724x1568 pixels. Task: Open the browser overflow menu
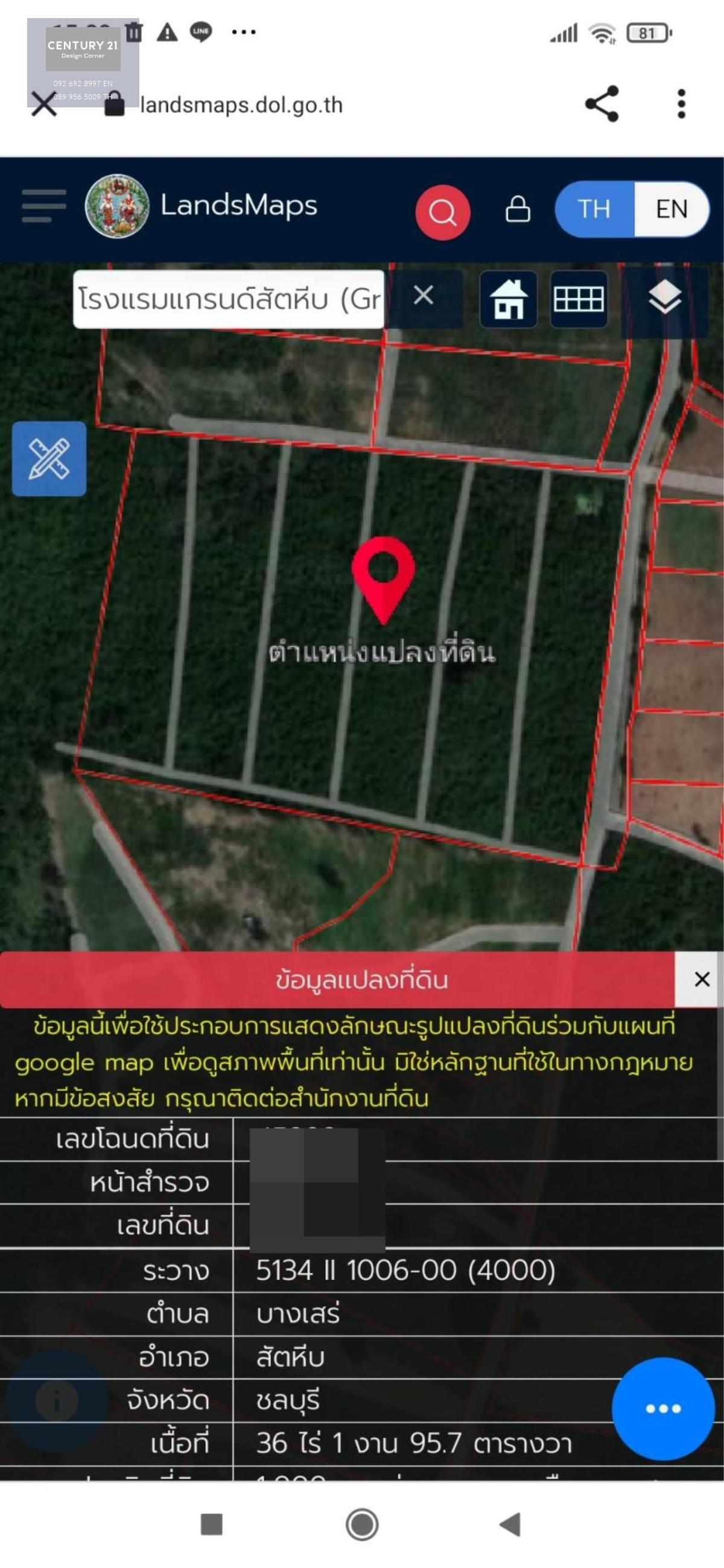[681, 104]
